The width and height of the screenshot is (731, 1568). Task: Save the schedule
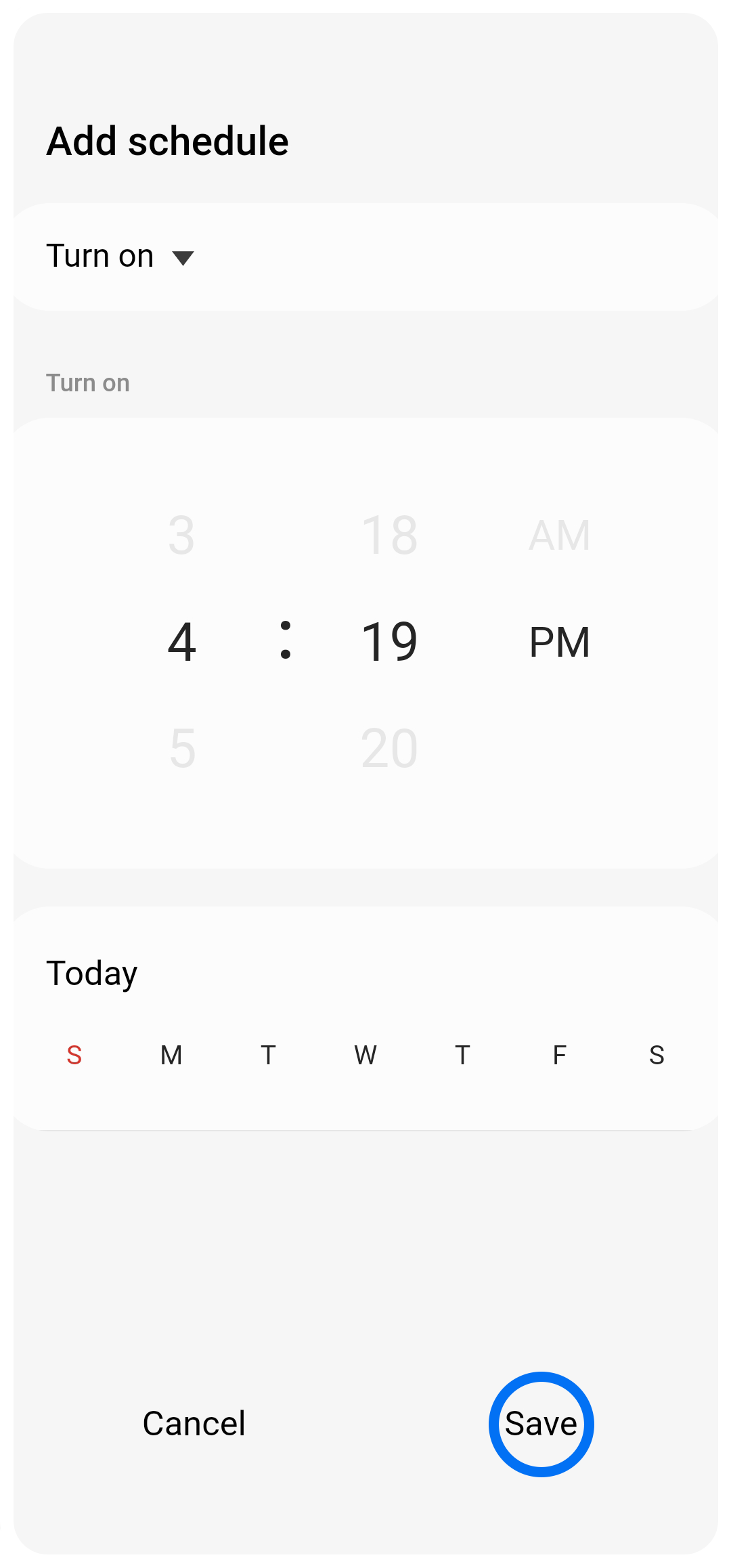pyautogui.click(x=541, y=1423)
